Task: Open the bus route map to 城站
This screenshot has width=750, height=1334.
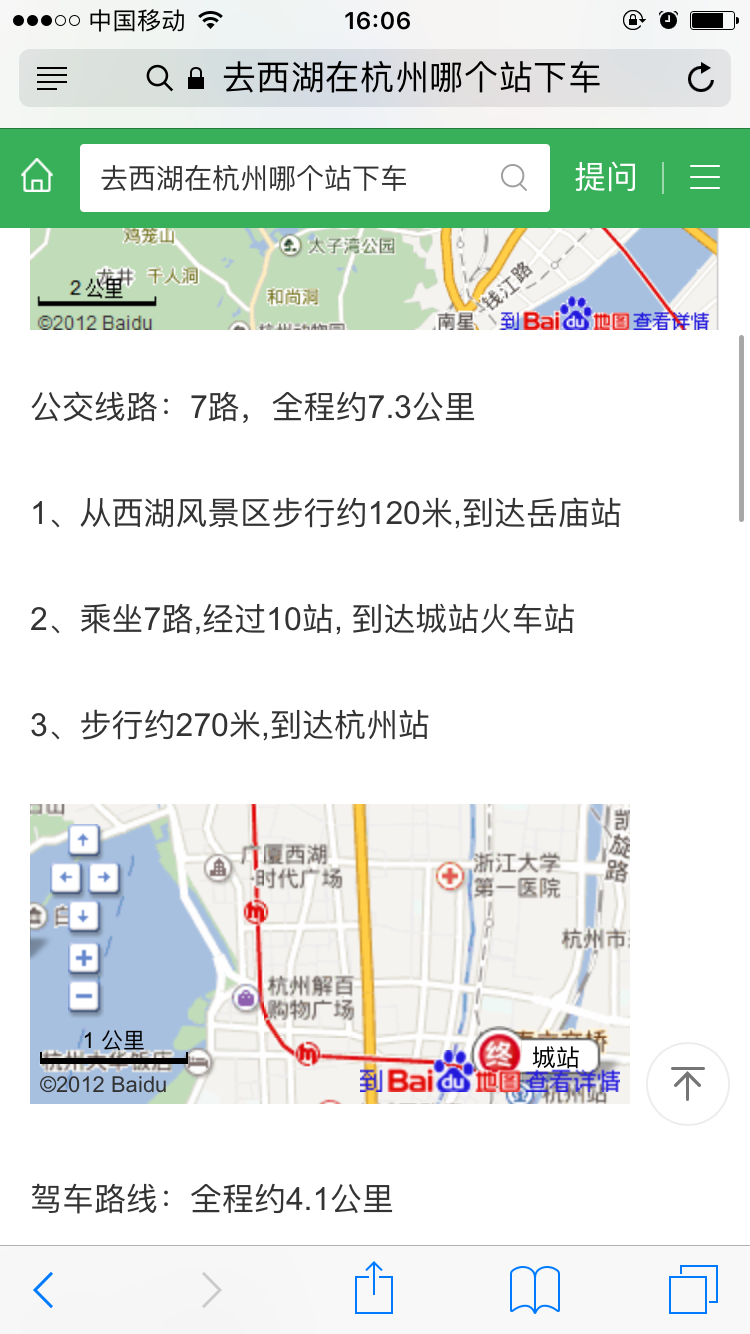Action: [x=330, y=954]
